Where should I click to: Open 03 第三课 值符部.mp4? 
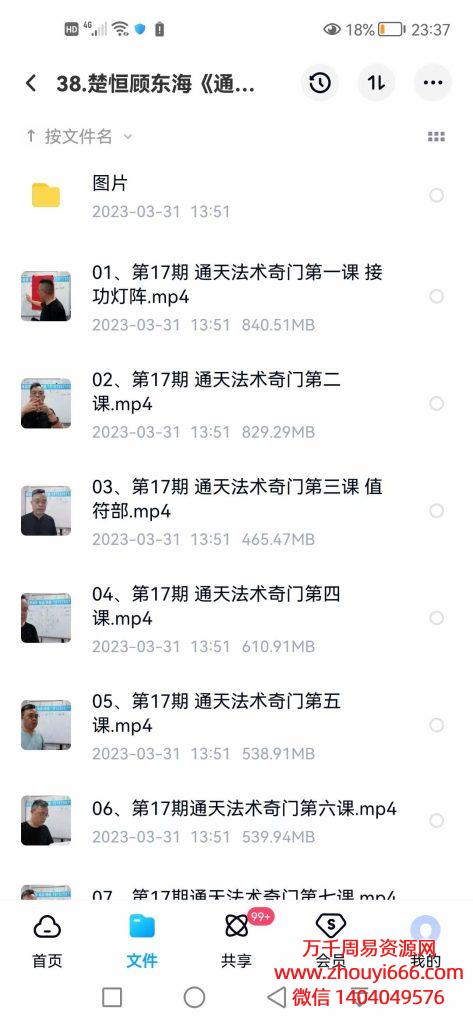[222, 511]
